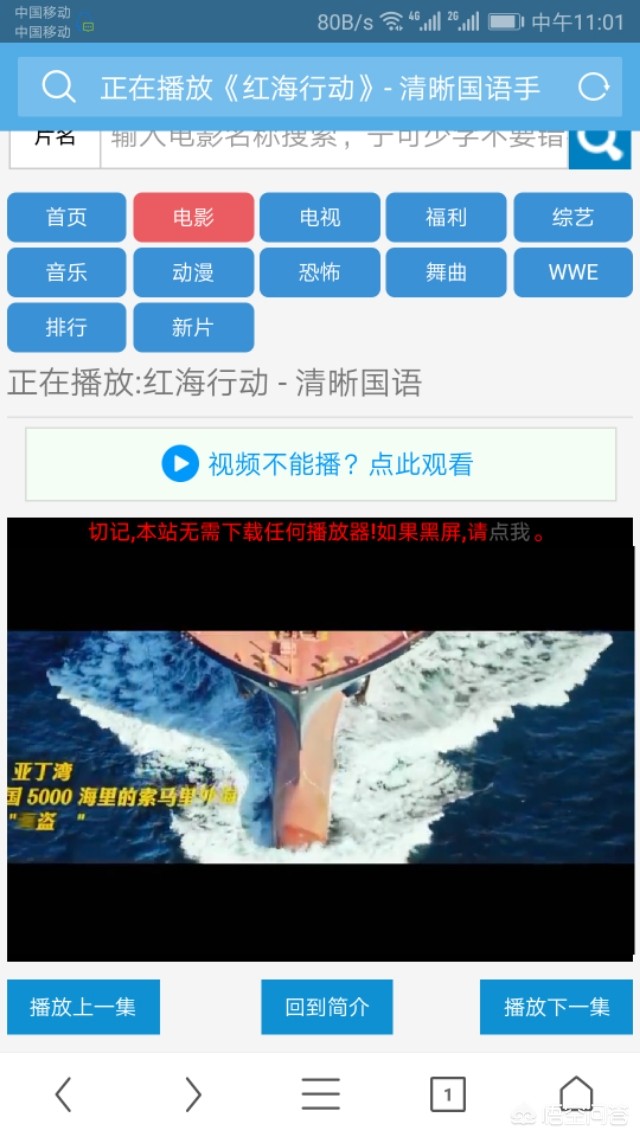Go to the 首页 category
The image size is (640, 1137).
(x=67, y=217)
